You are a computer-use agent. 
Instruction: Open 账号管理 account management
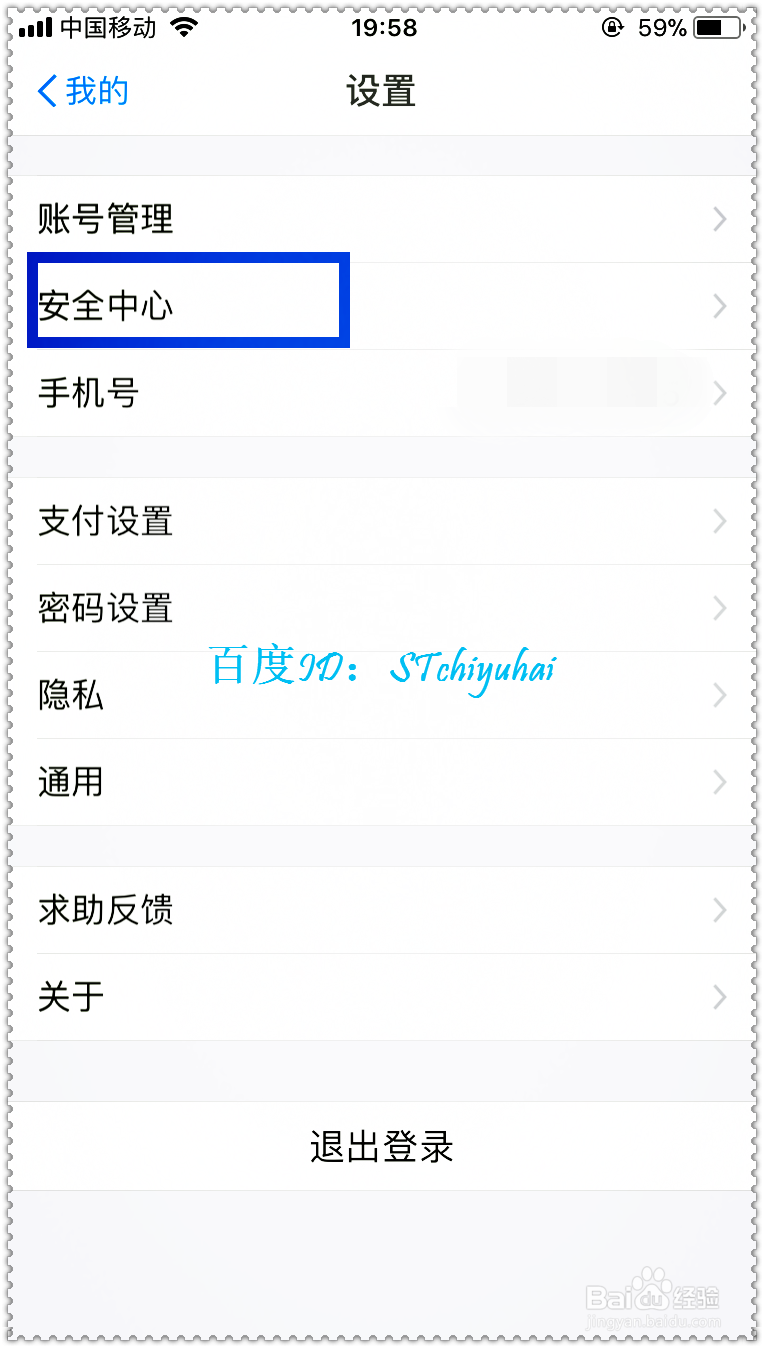[105, 219]
